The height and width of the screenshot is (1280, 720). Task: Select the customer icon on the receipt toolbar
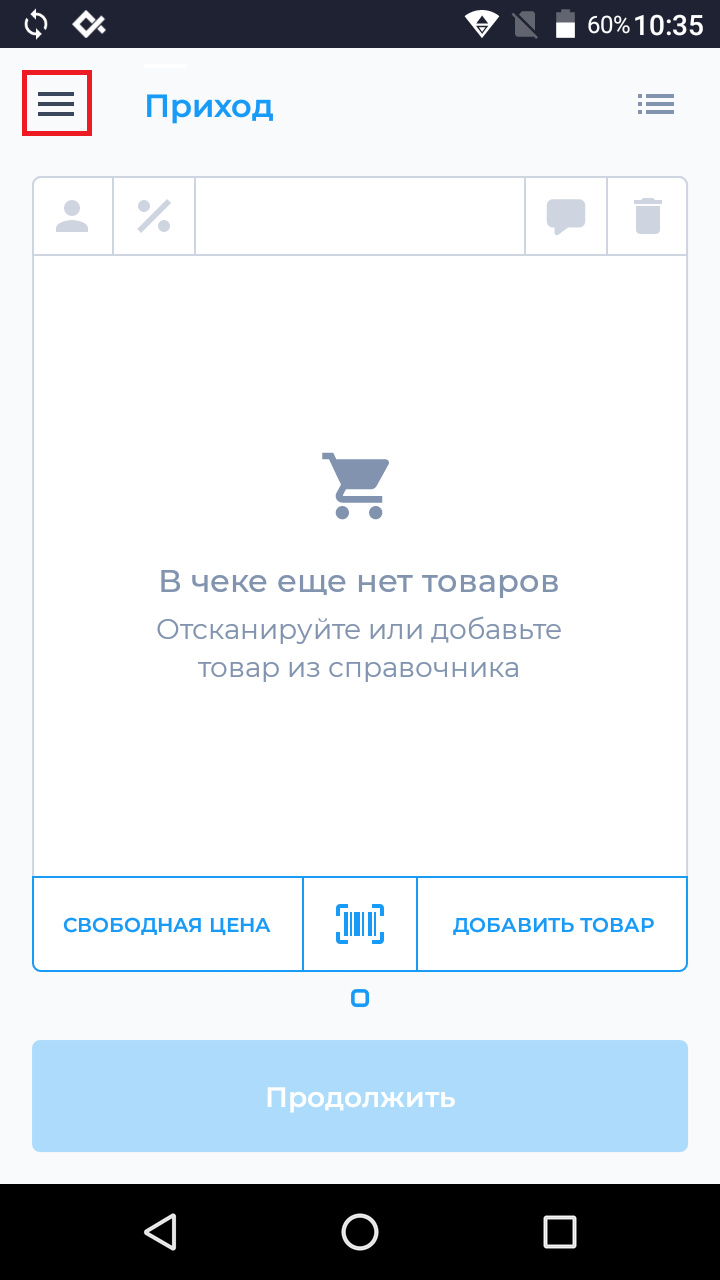pyautogui.click(x=72, y=215)
